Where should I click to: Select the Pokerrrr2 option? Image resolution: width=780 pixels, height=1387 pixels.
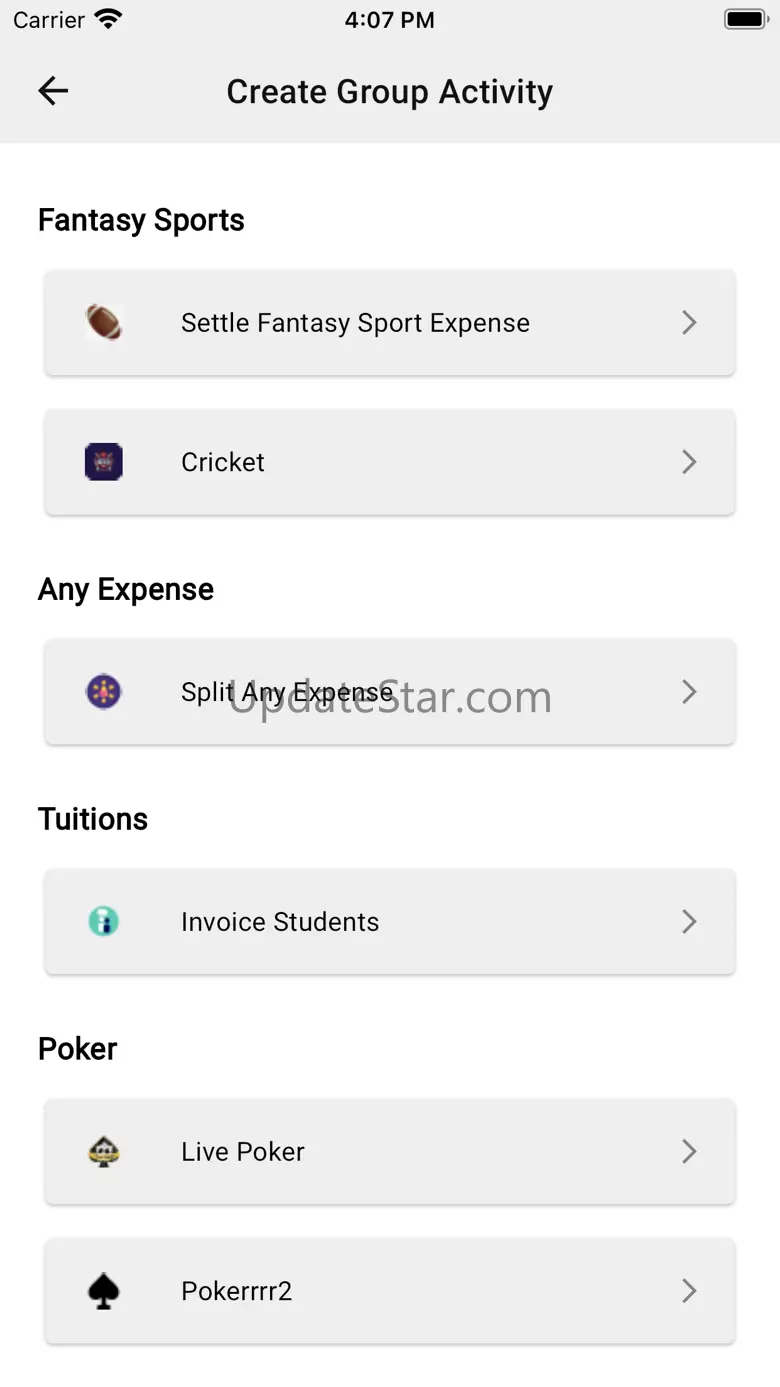(390, 1291)
